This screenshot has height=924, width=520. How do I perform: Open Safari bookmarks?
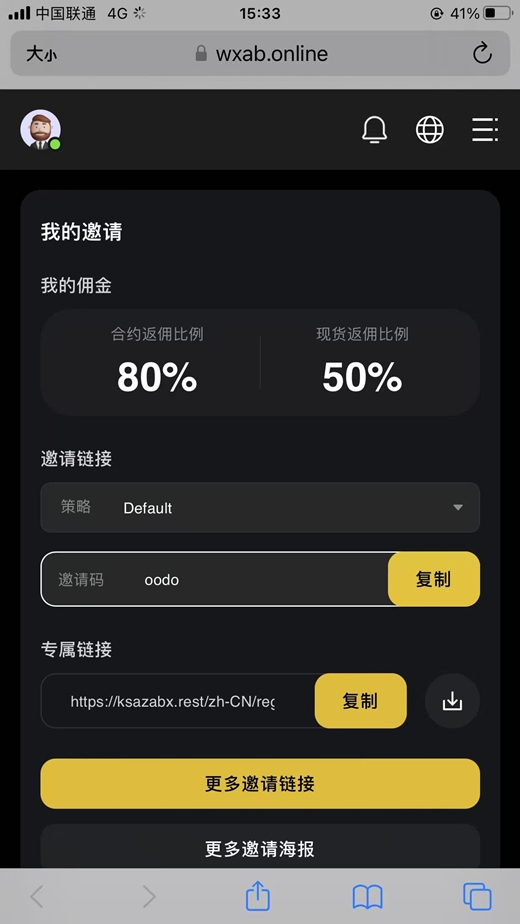point(367,897)
